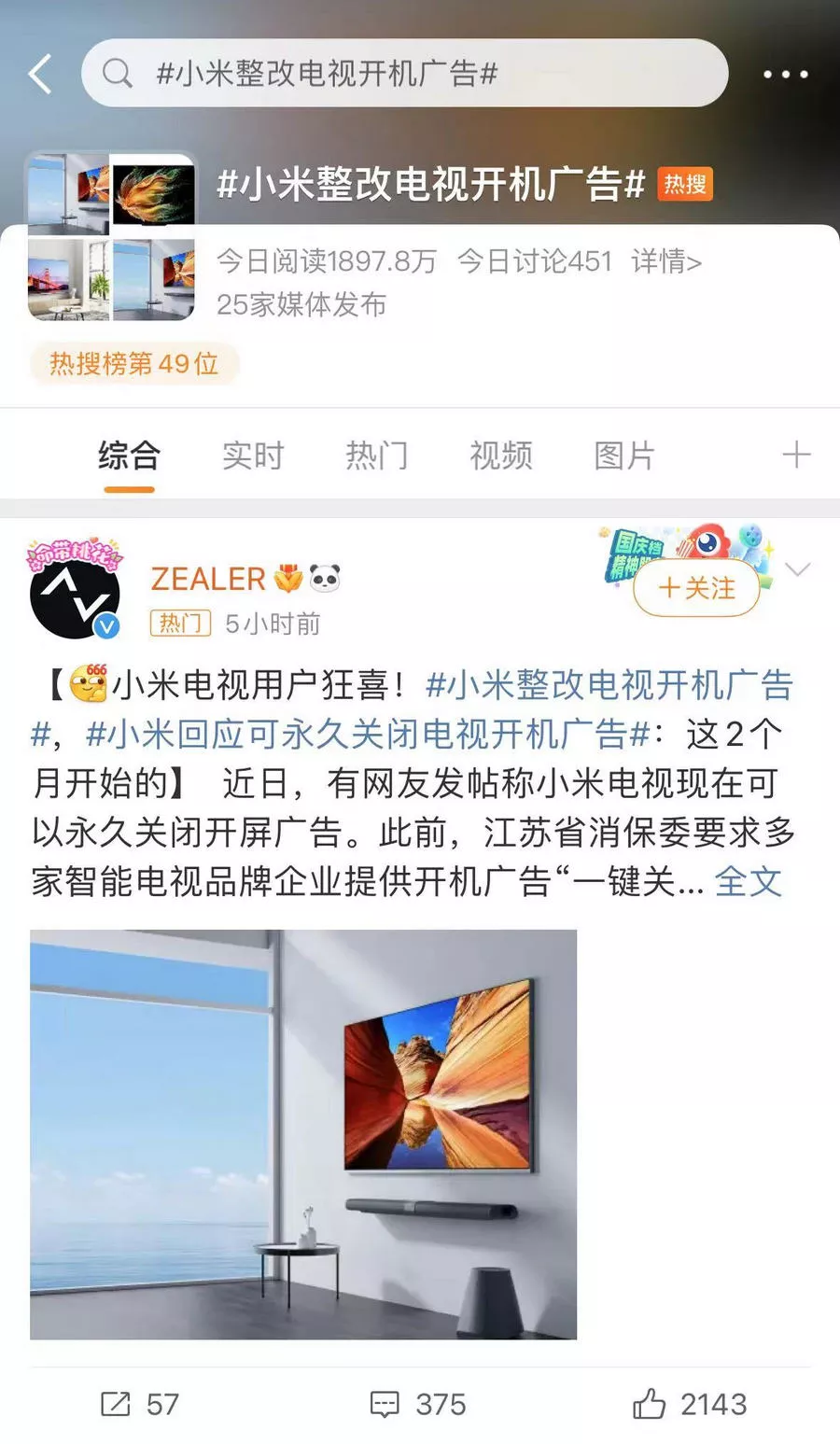Viewport: 840px width, 1444px height.
Task: Switch to the 视频 tab
Action: point(501,456)
